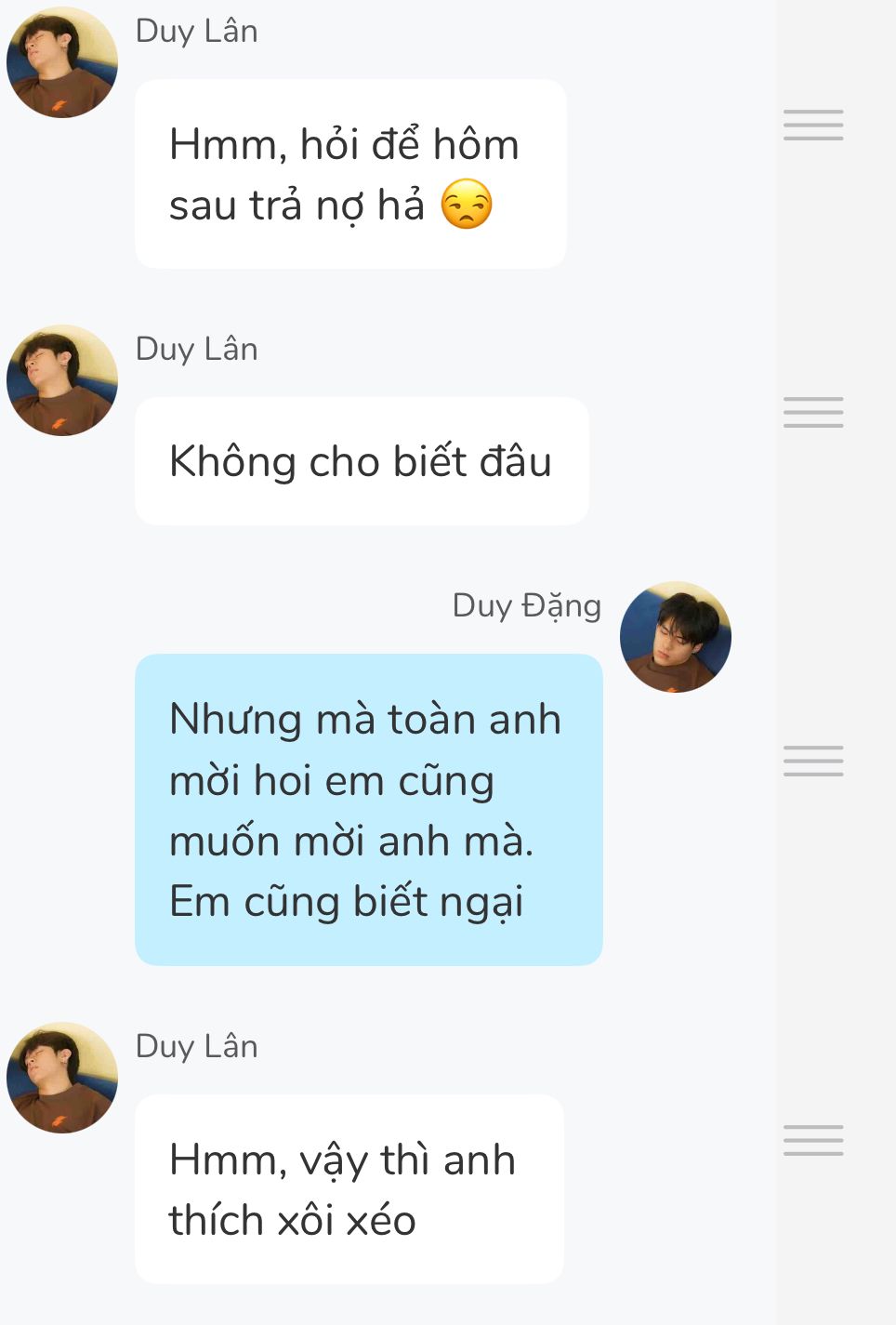This screenshot has width=896, height=1325.
Task: Tap the reorder handle beside "thích xôi xéo" message
Action: (x=812, y=1140)
